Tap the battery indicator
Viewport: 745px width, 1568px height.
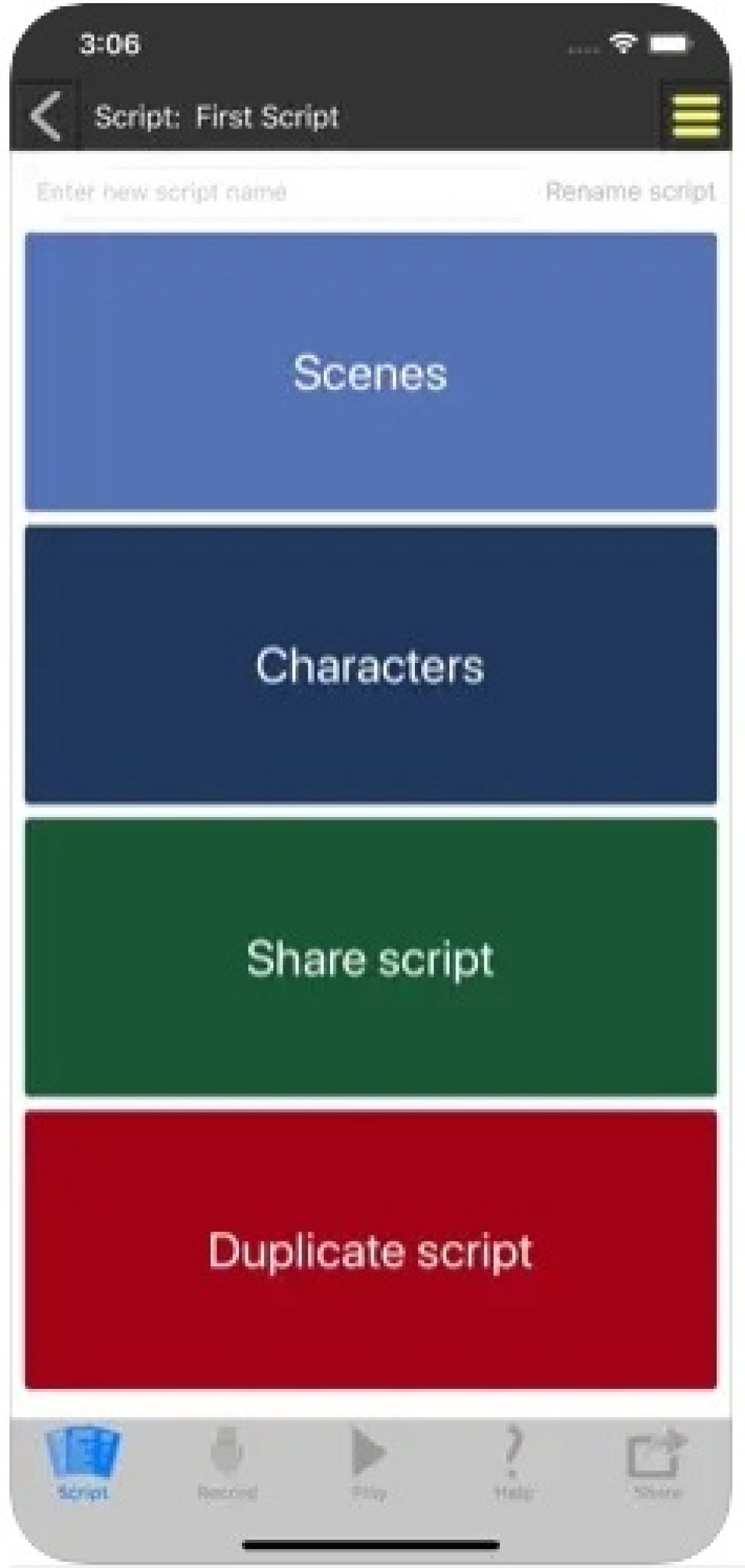[x=668, y=44]
